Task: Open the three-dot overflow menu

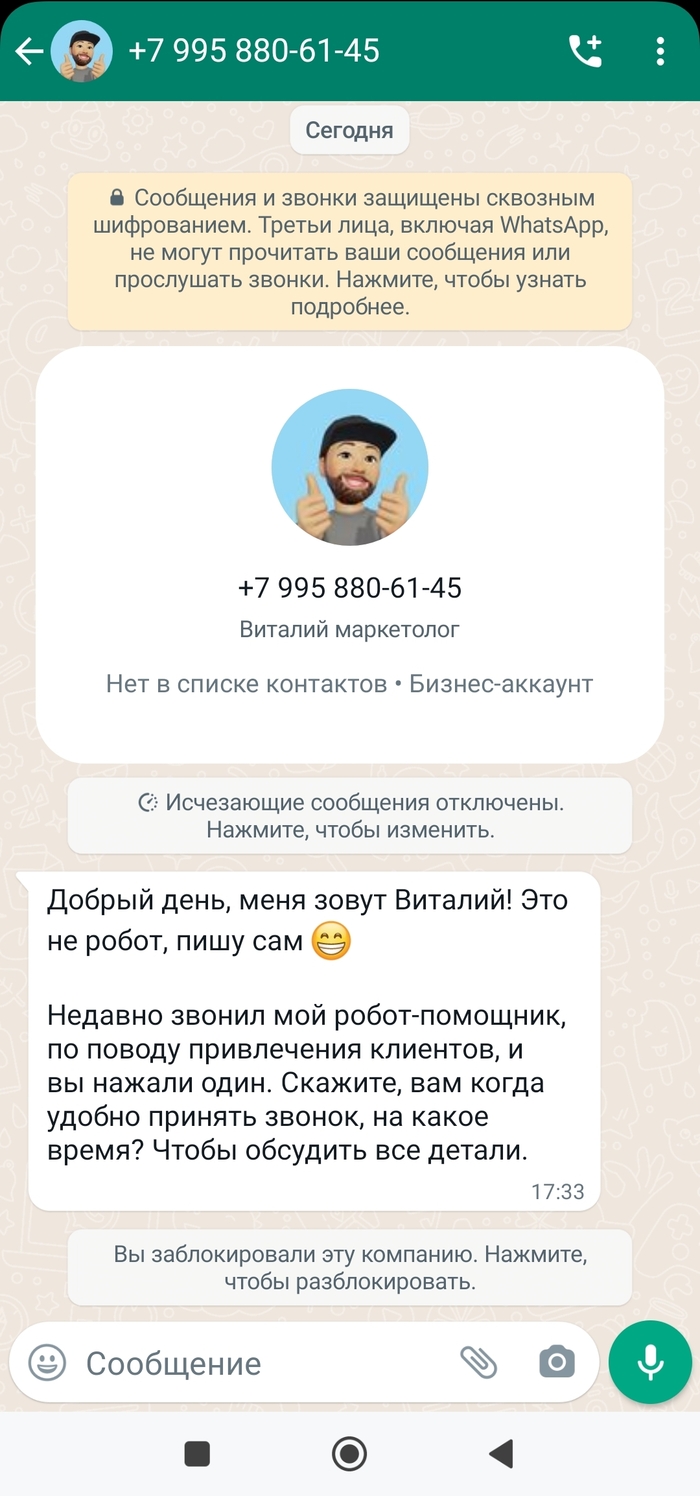Action: pos(660,51)
